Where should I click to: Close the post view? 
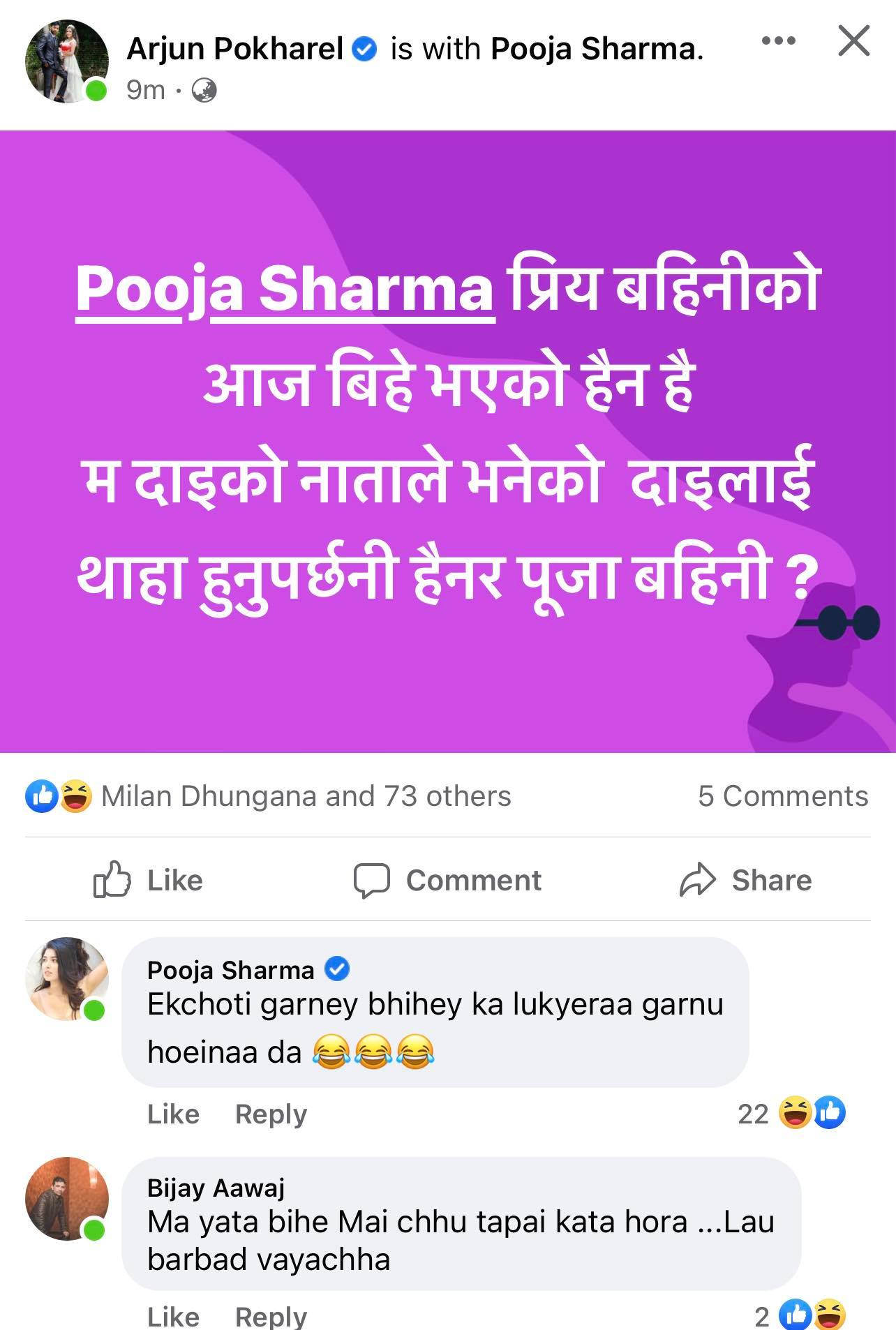853,41
